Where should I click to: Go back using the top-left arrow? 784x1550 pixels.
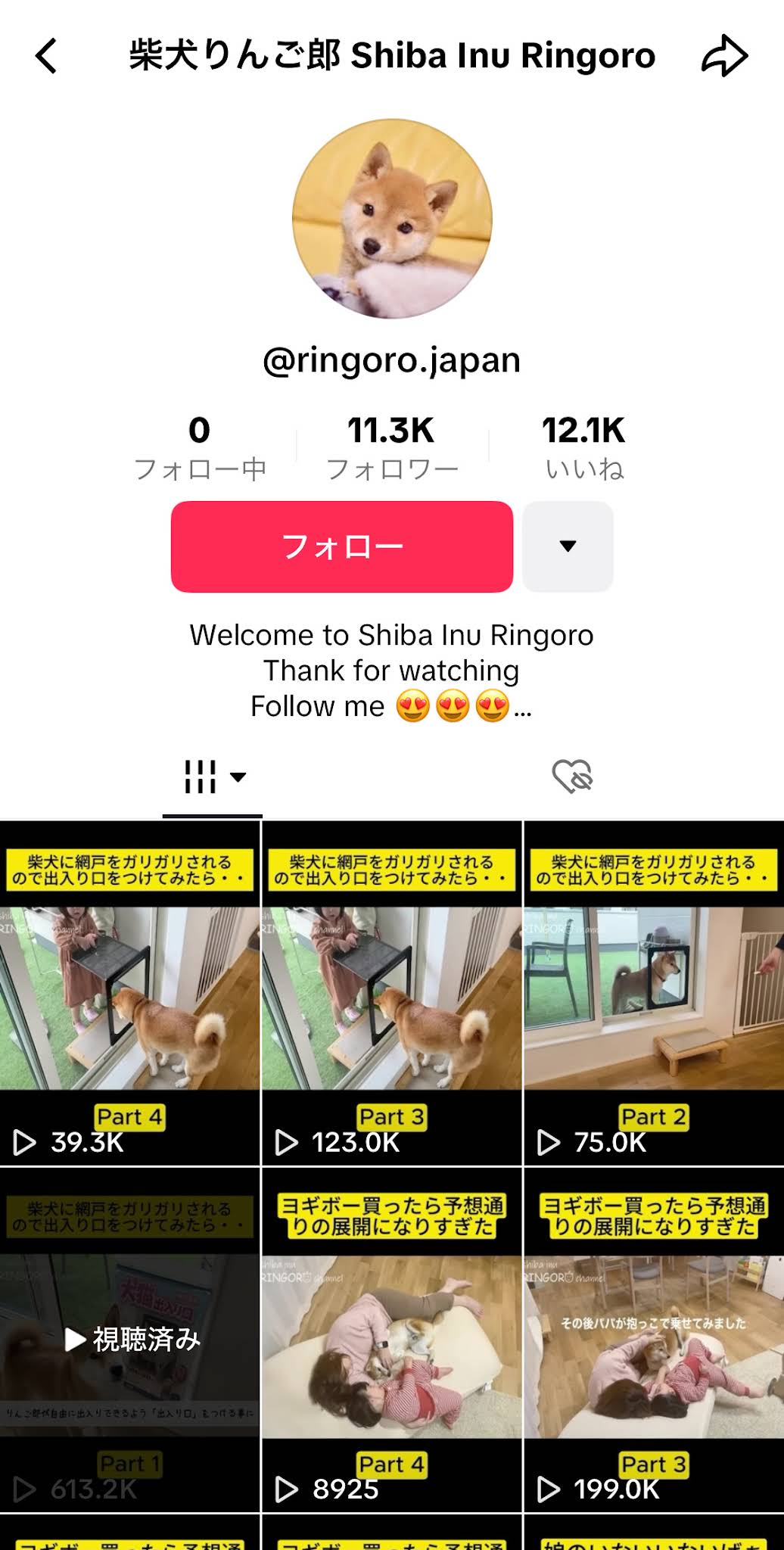click(46, 56)
